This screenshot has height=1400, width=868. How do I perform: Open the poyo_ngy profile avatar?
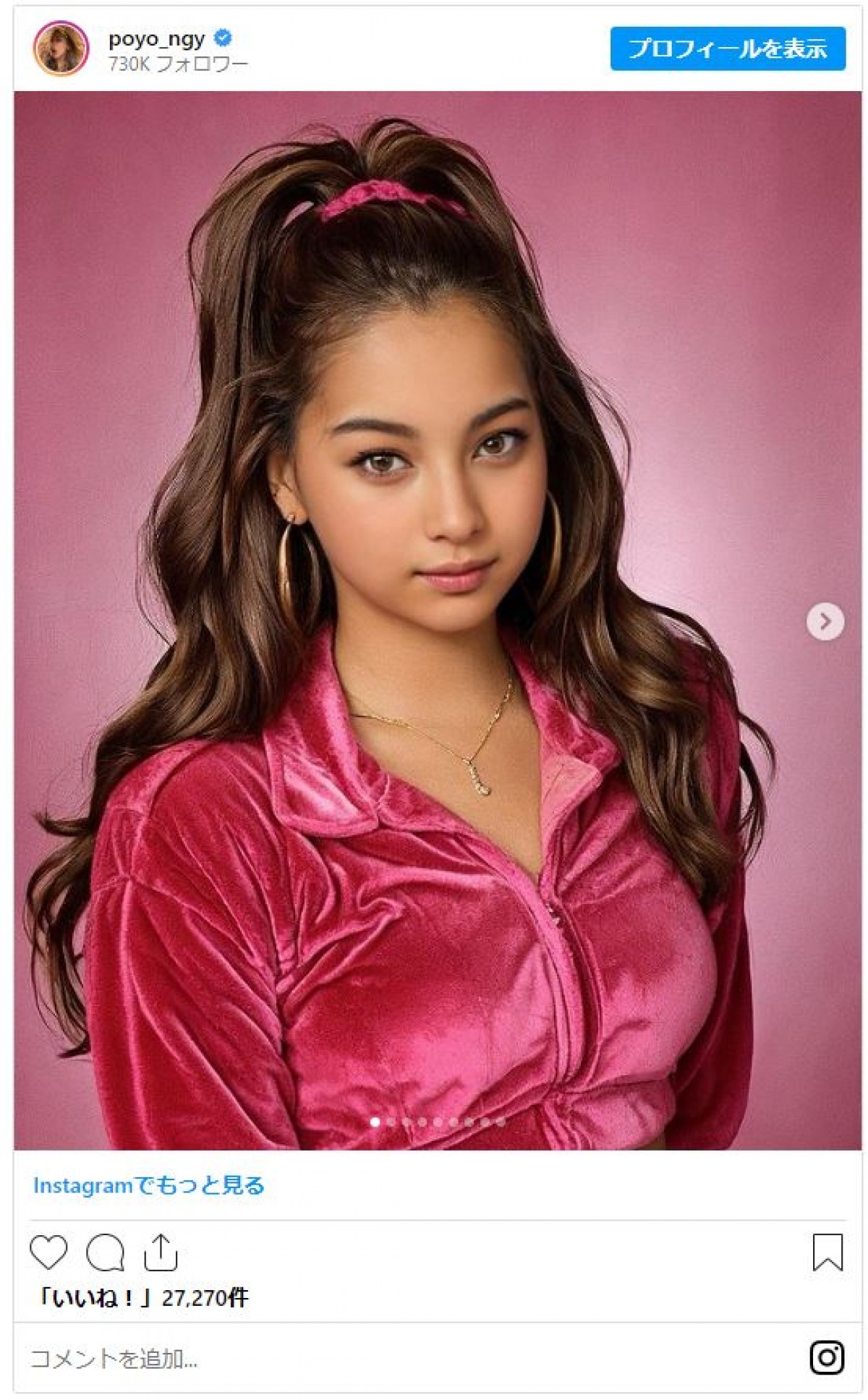[x=61, y=48]
